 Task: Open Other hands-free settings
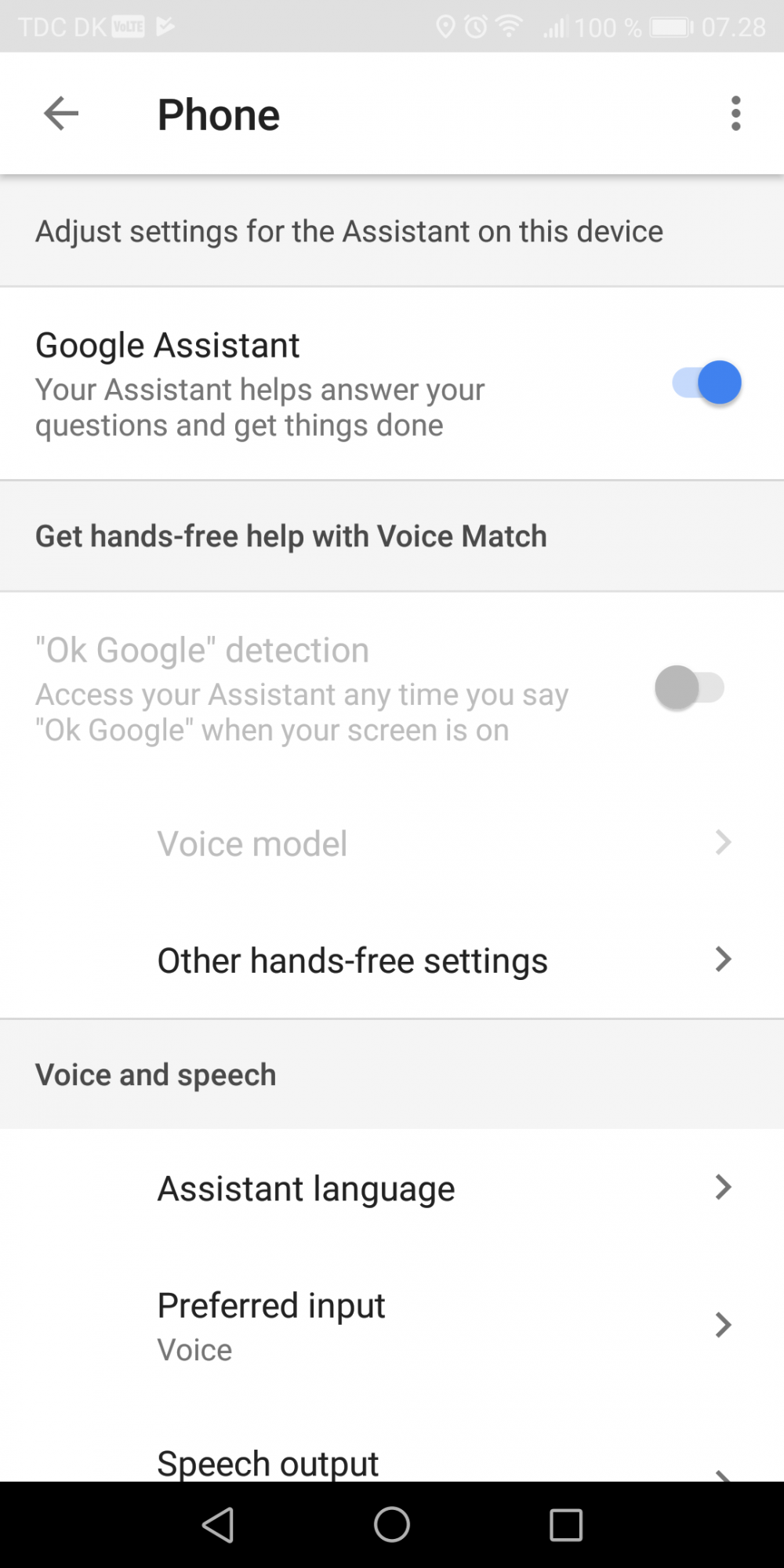392,960
